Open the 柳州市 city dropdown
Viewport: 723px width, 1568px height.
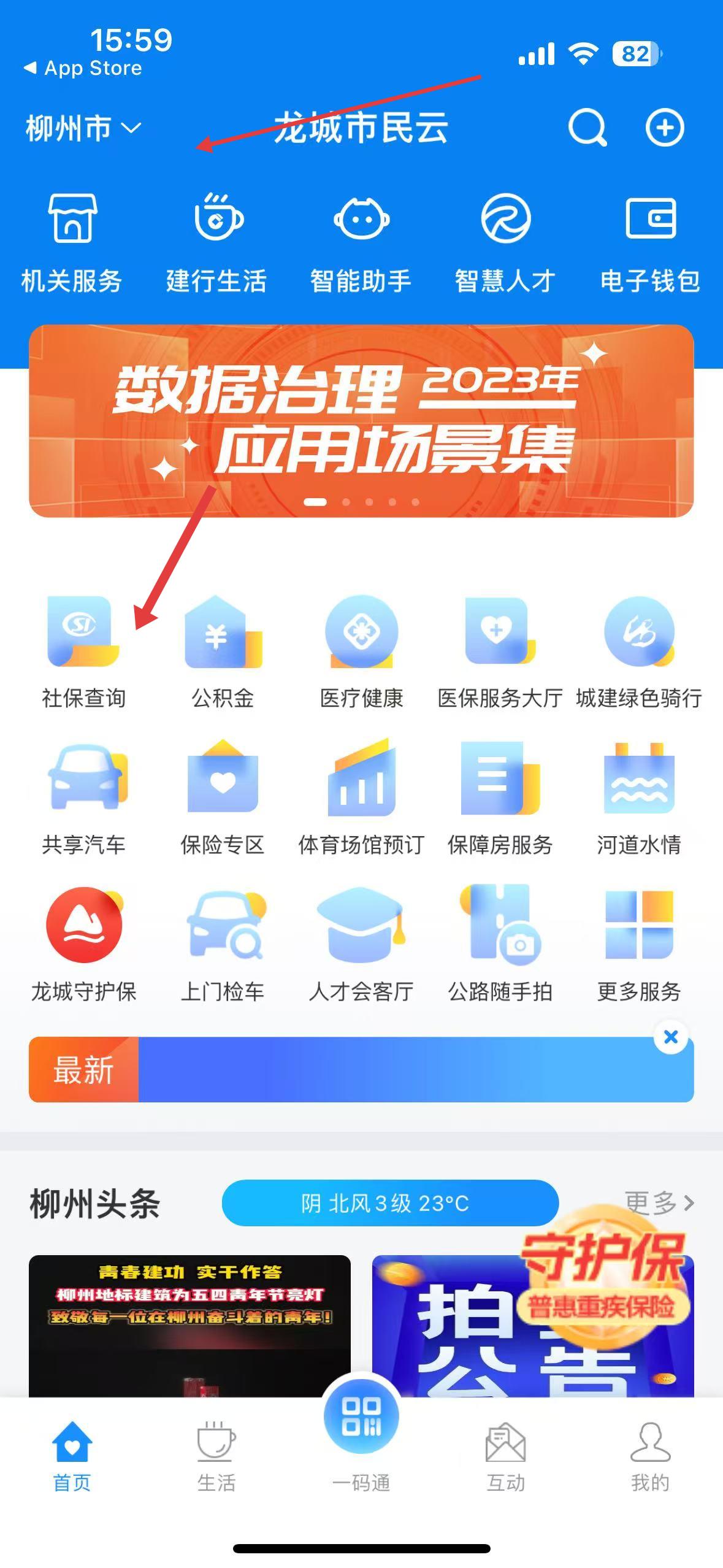[x=83, y=128]
